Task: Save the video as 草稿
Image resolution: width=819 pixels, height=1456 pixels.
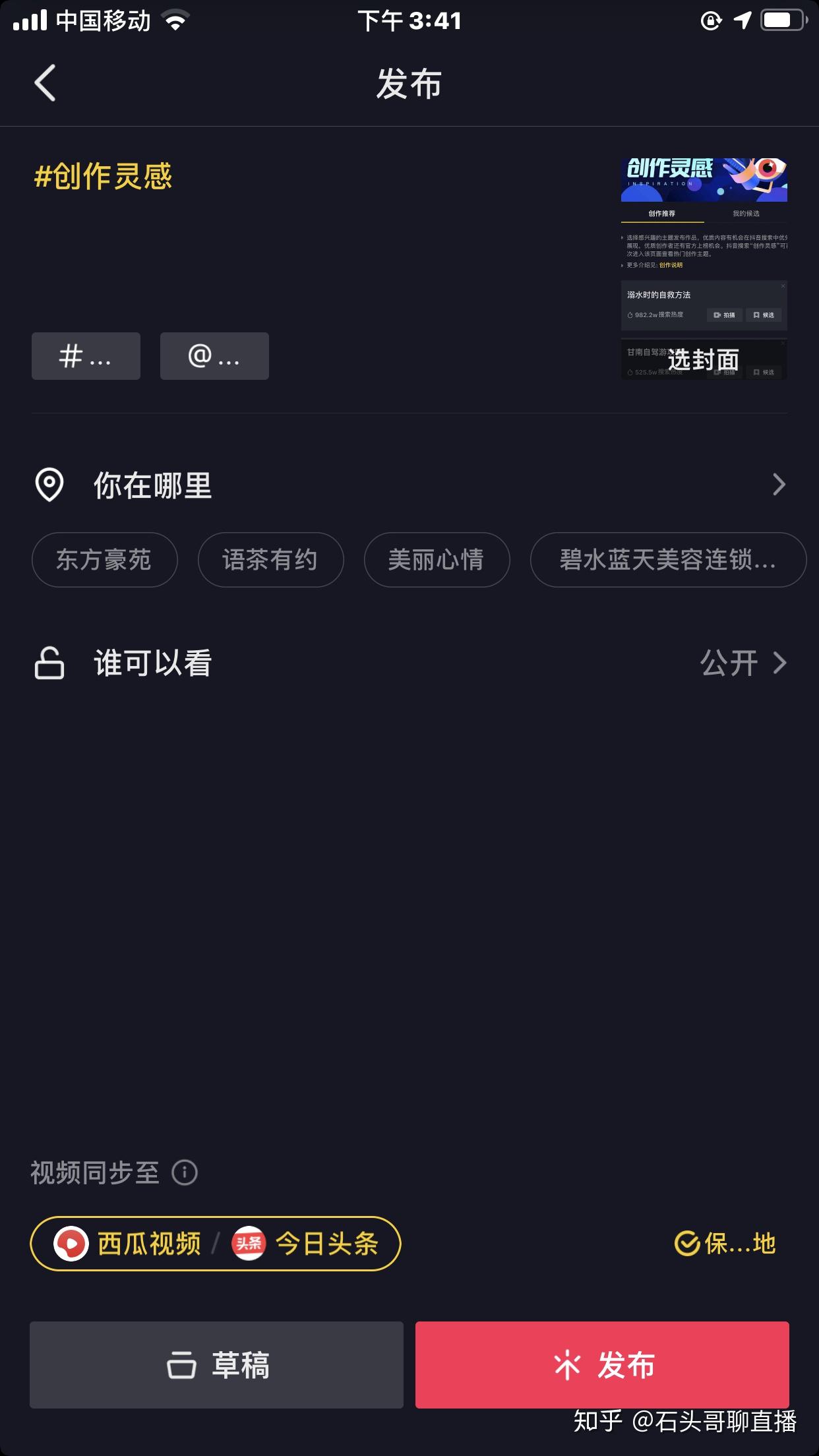Action: 216,1365
